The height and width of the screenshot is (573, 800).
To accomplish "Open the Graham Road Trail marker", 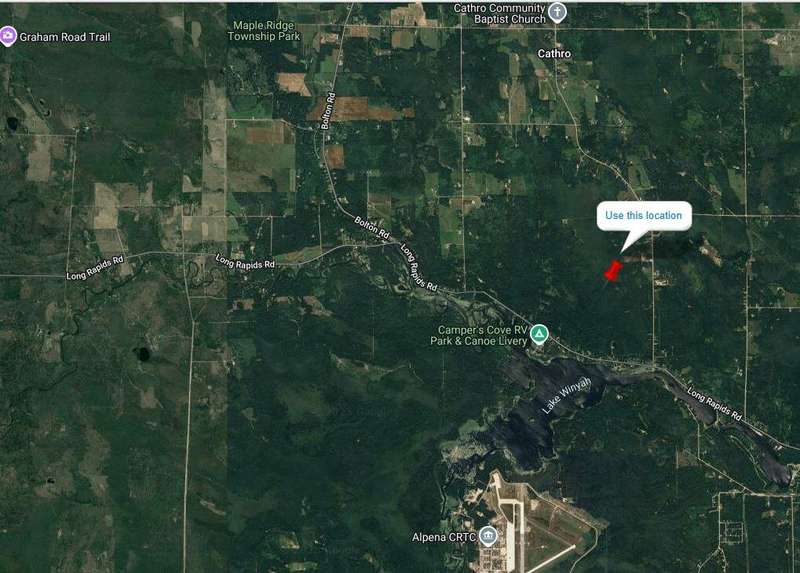I will click(x=8, y=37).
